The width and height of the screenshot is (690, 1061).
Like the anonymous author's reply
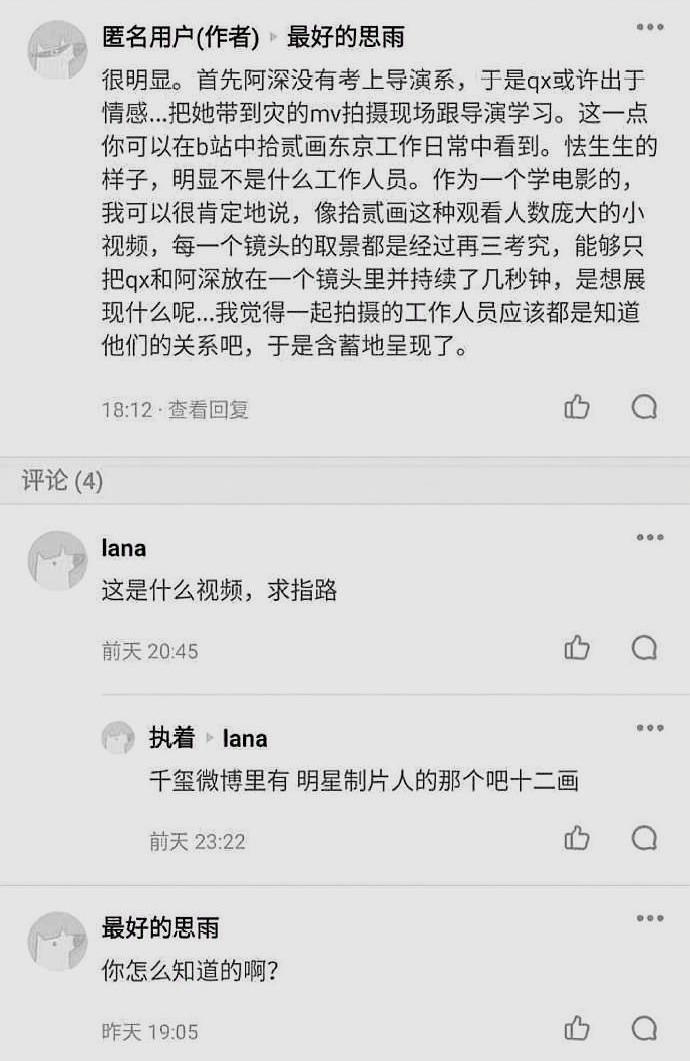[577, 407]
